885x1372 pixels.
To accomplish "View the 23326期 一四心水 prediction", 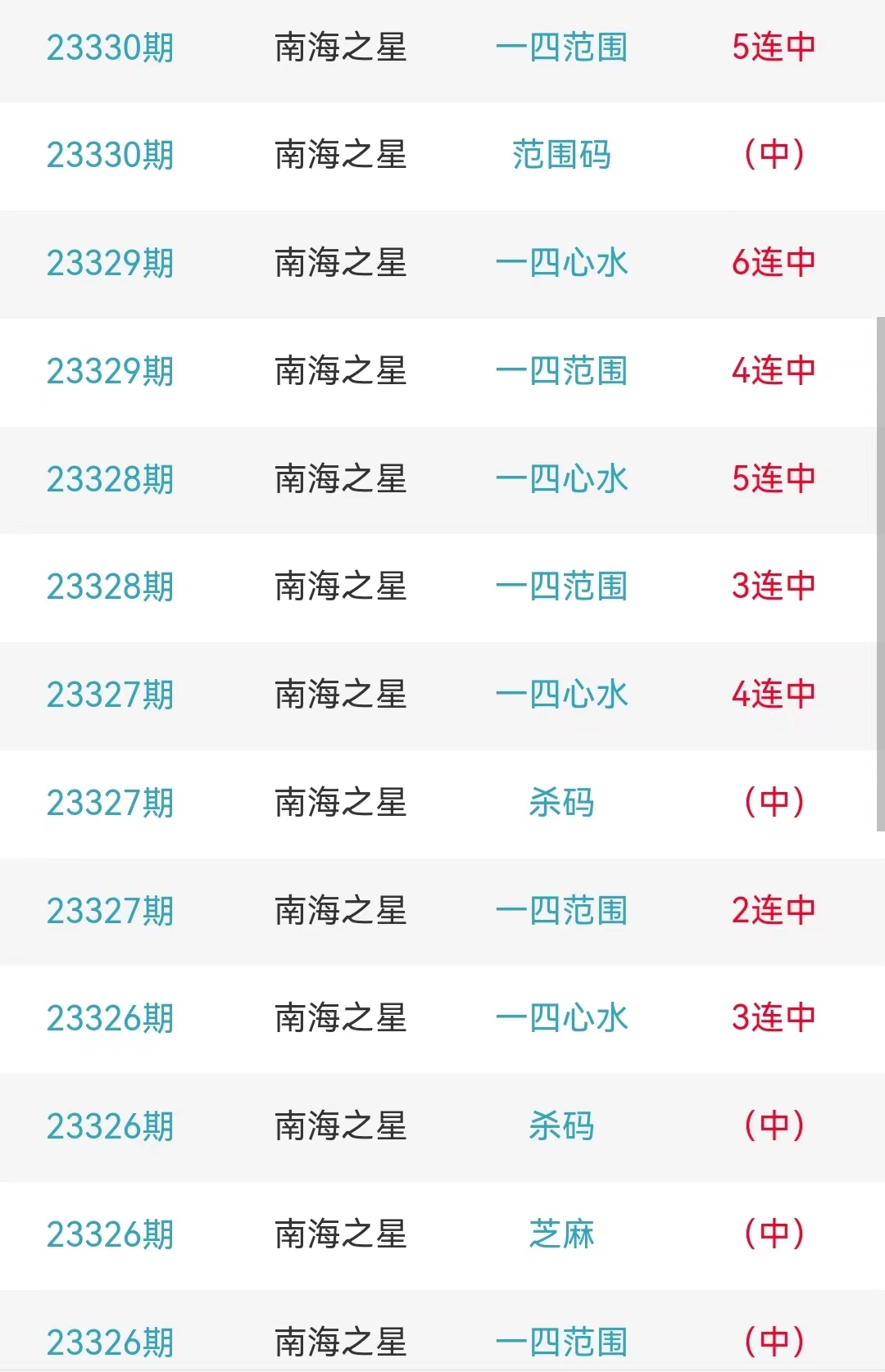I will (561, 1018).
